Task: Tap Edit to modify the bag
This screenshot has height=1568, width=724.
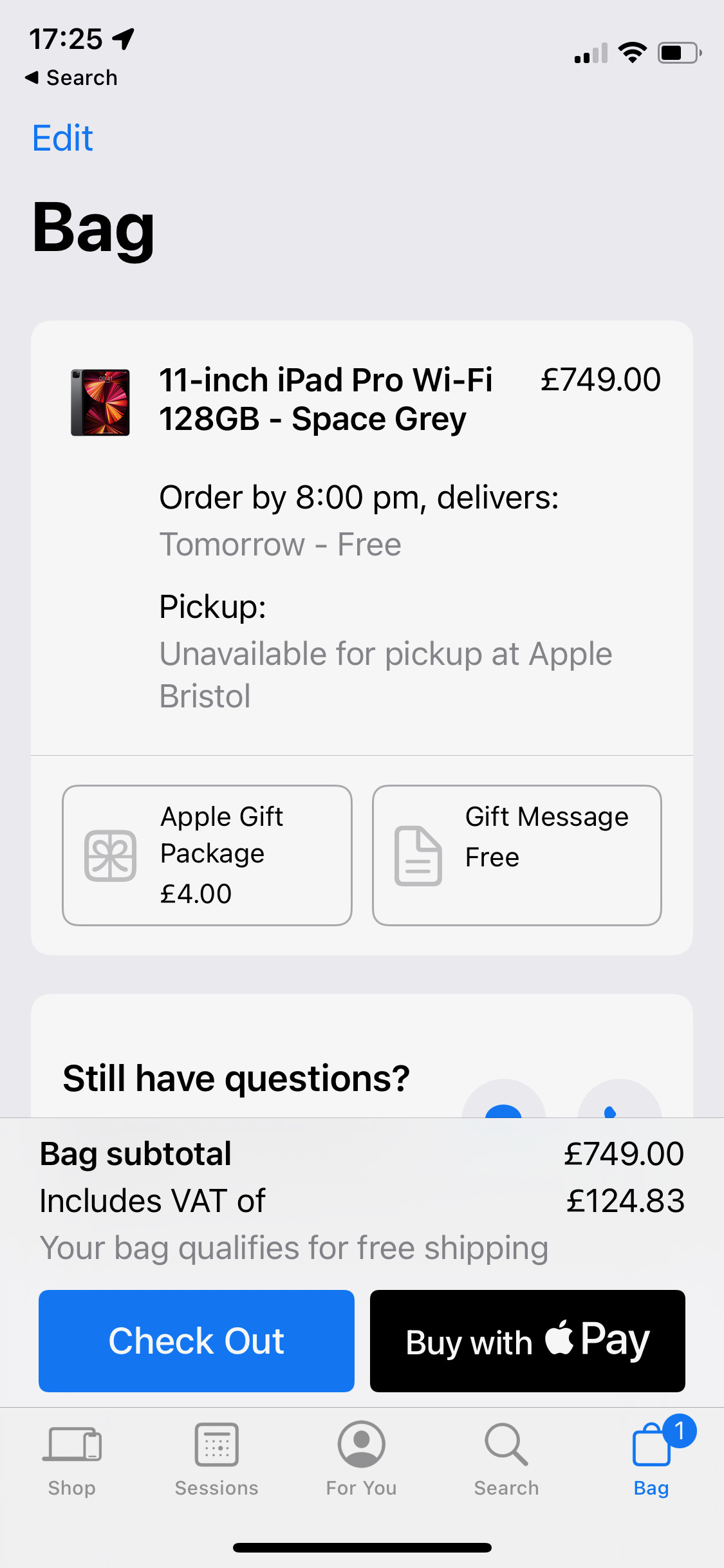Action: click(62, 138)
